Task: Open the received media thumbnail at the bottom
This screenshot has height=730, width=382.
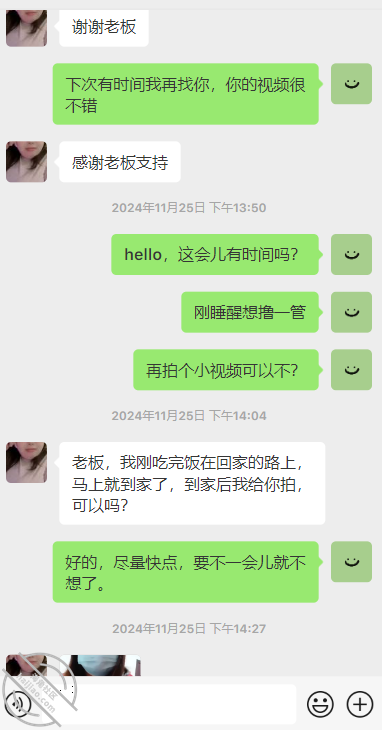Action: click(x=100, y=665)
